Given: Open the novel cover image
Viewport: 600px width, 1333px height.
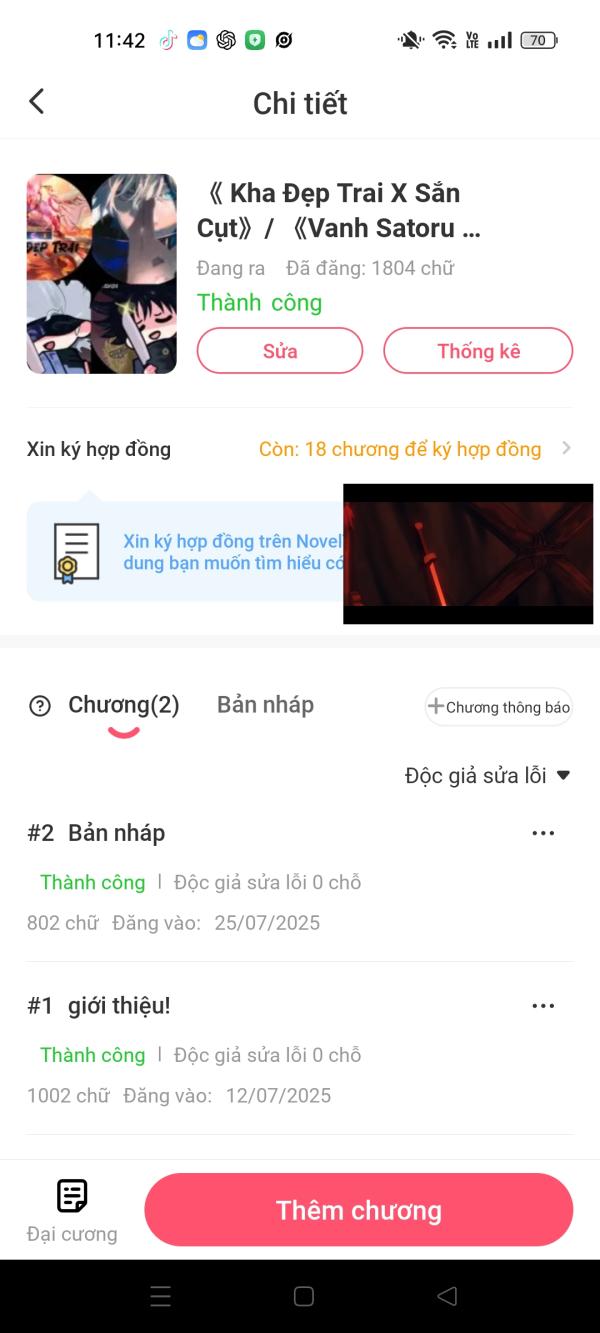Looking at the screenshot, I should coord(102,274).
